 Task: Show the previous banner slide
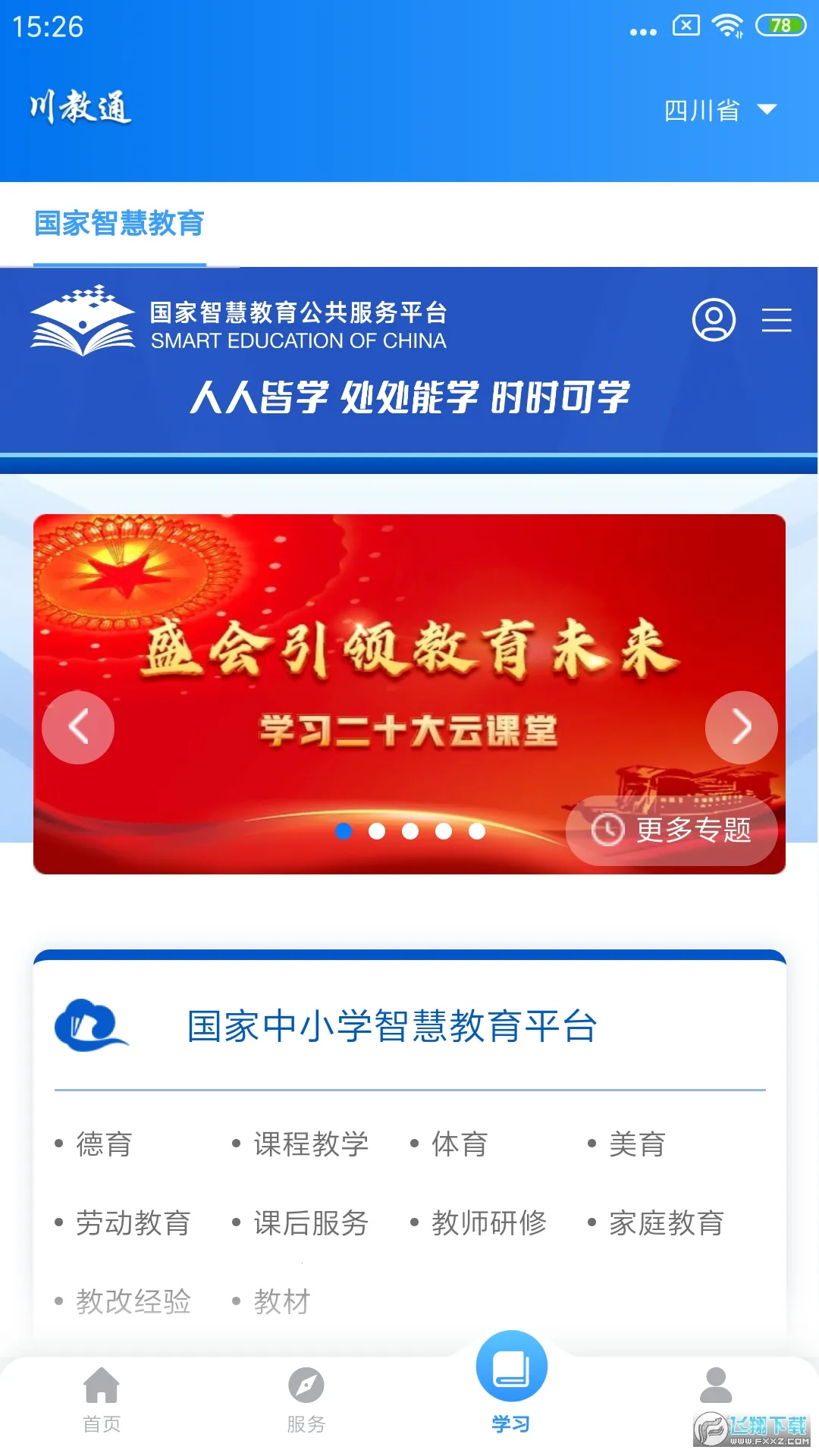click(78, 727)
